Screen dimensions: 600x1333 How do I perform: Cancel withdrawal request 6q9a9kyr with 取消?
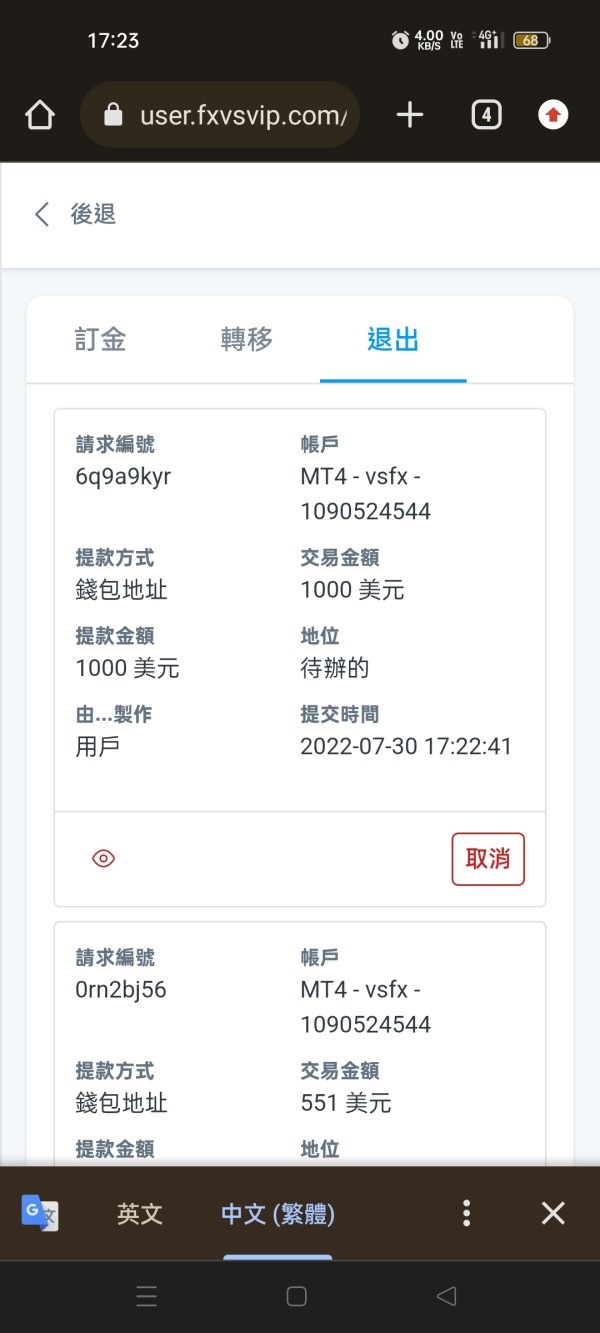488,858
